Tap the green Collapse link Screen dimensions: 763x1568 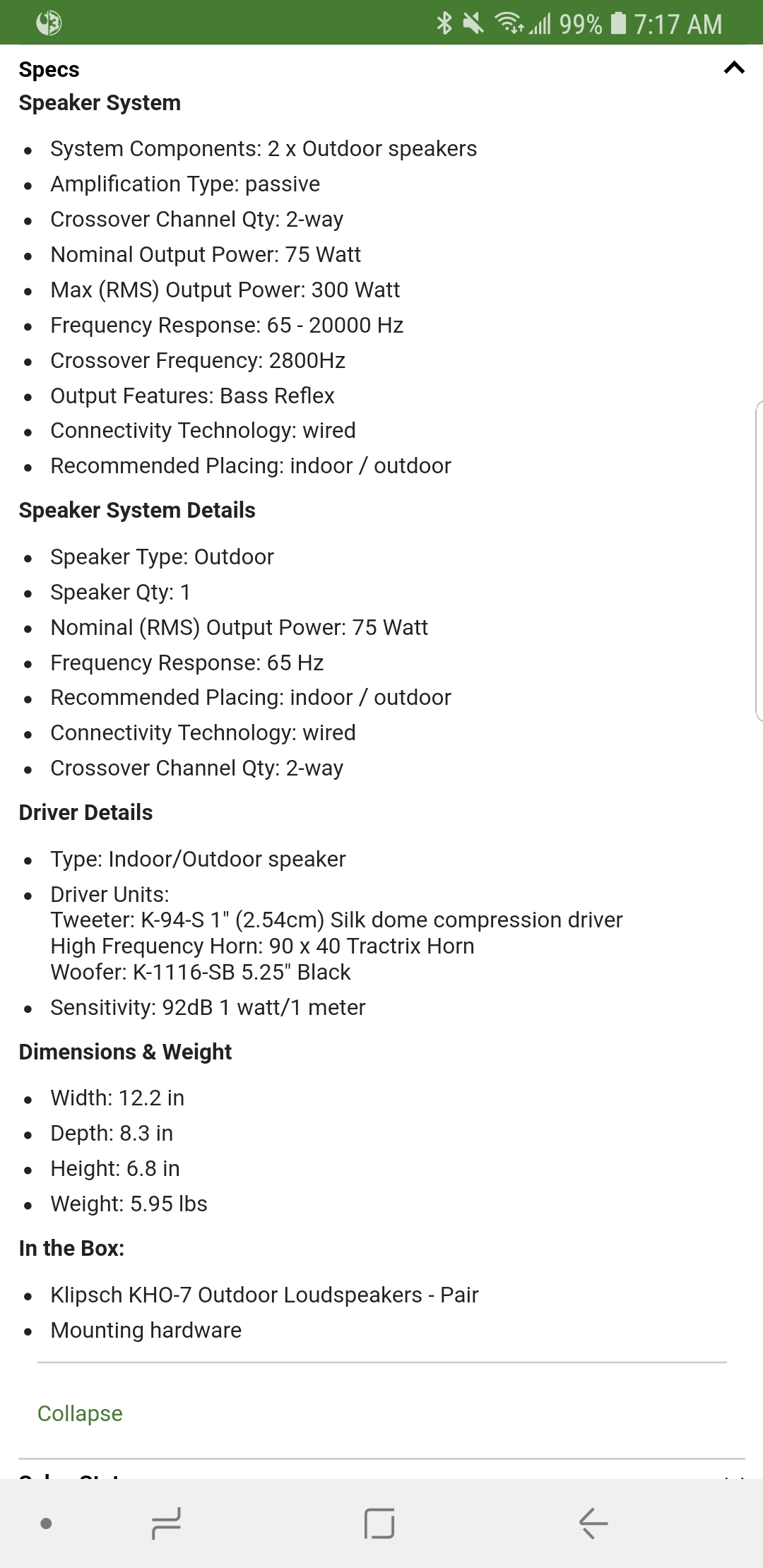tap(80, 1413)
